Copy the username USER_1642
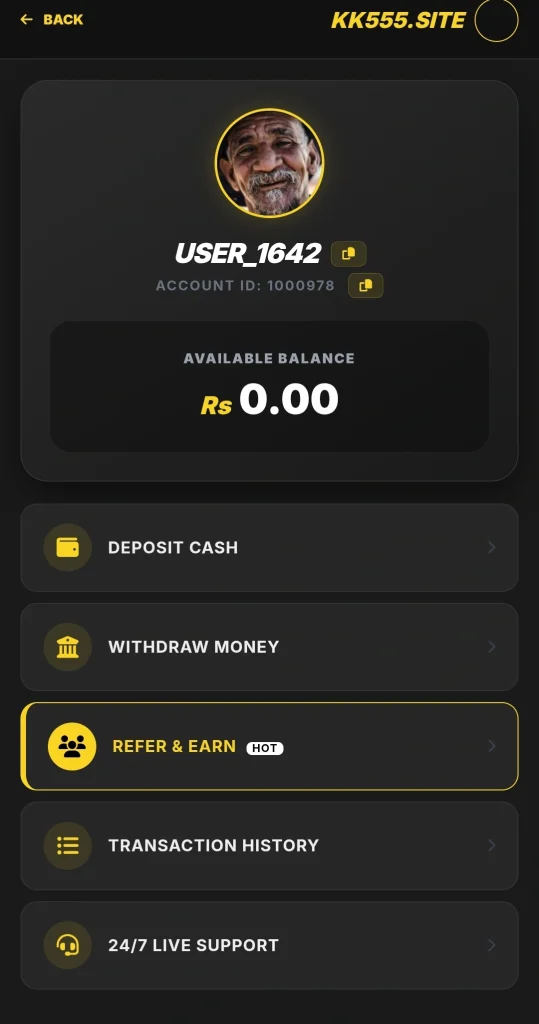This screenshot has width=539, height=1024. (x=348, y=253)
